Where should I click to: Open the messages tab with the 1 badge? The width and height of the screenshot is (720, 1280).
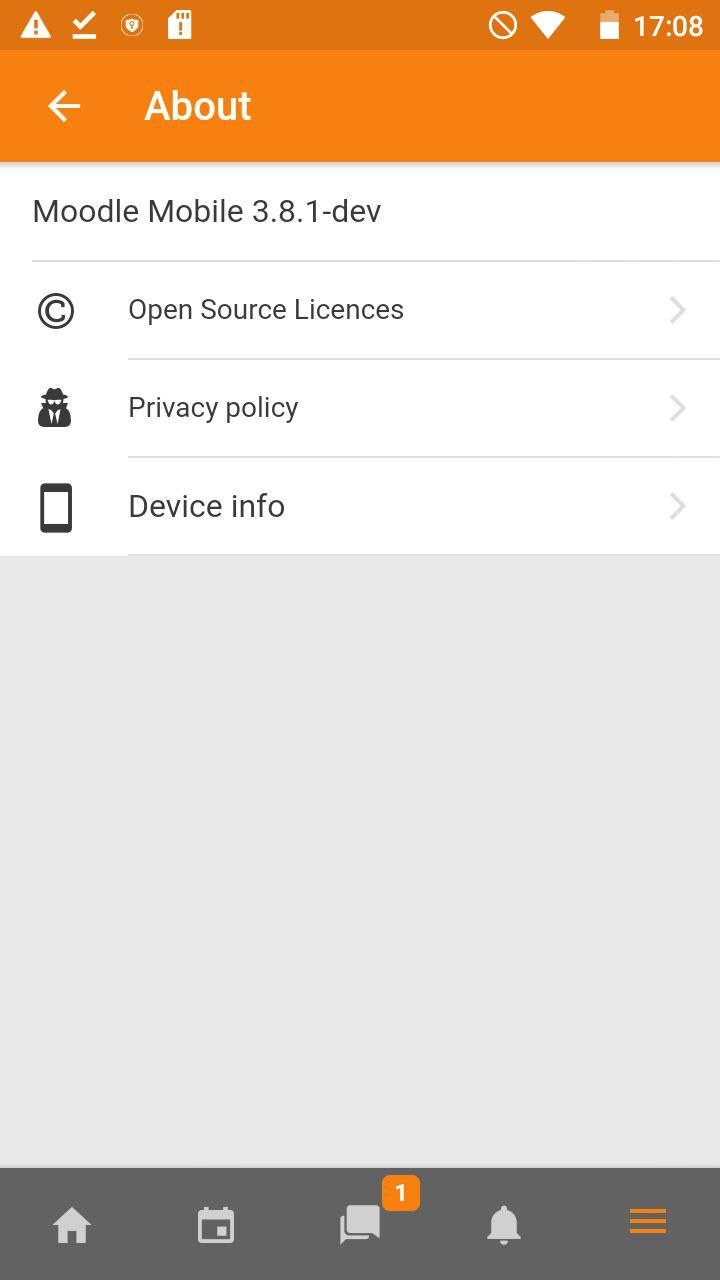click(360, 1224)
